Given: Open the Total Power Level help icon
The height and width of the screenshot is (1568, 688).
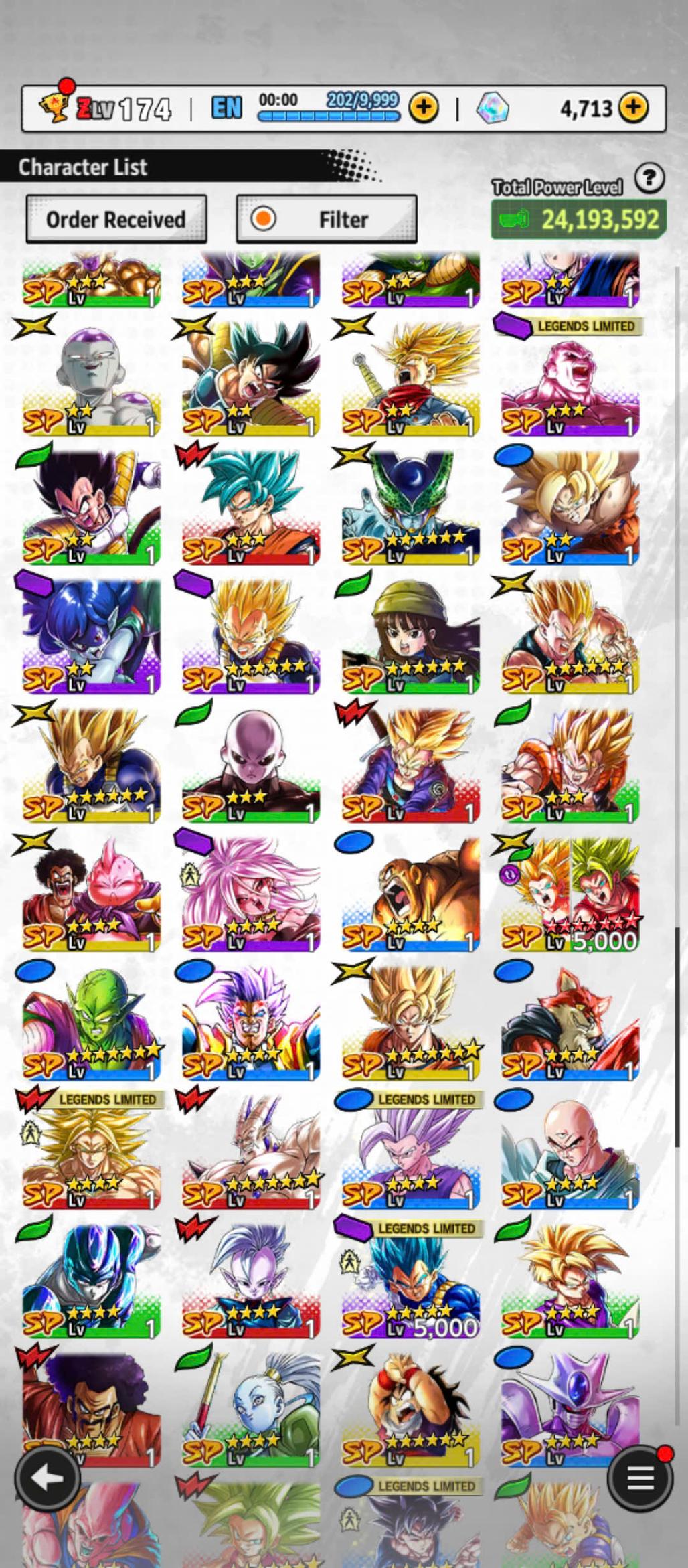Looking at the screenshot, I should (x=649, y=179).
